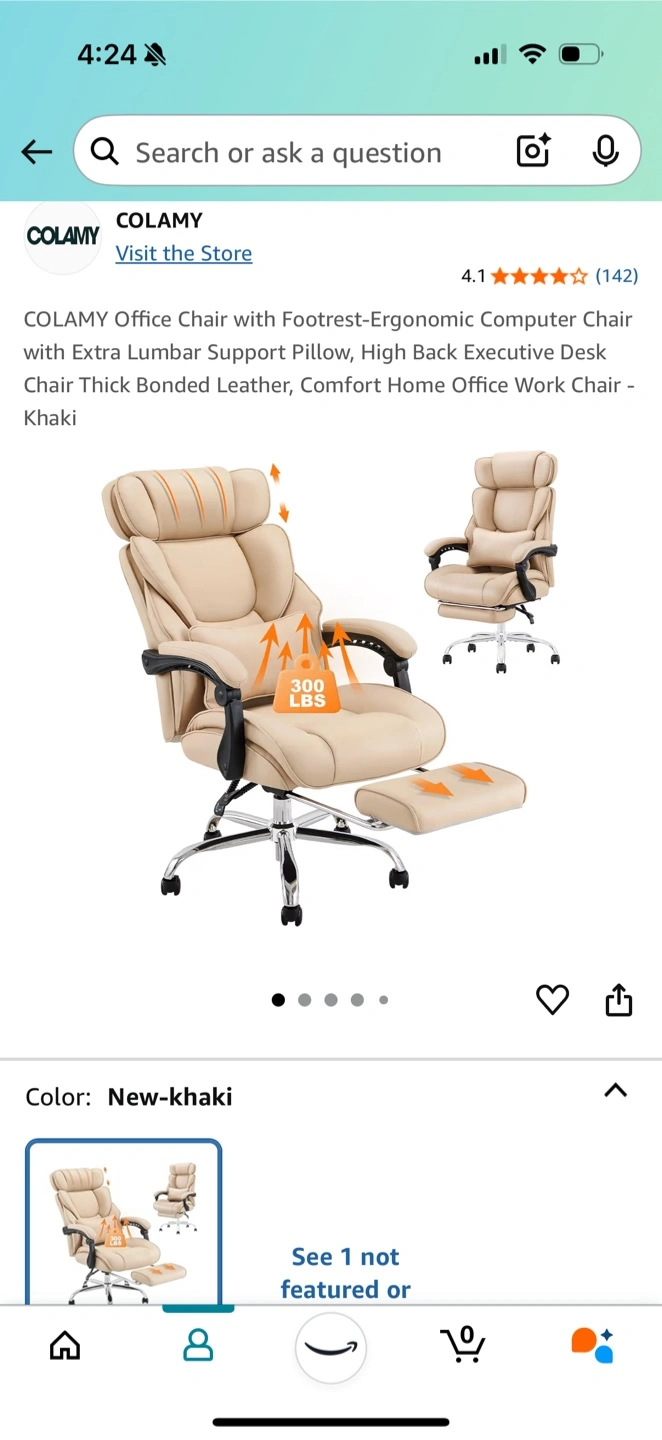
Task: Share this product listing
Action: coord(619,999)
